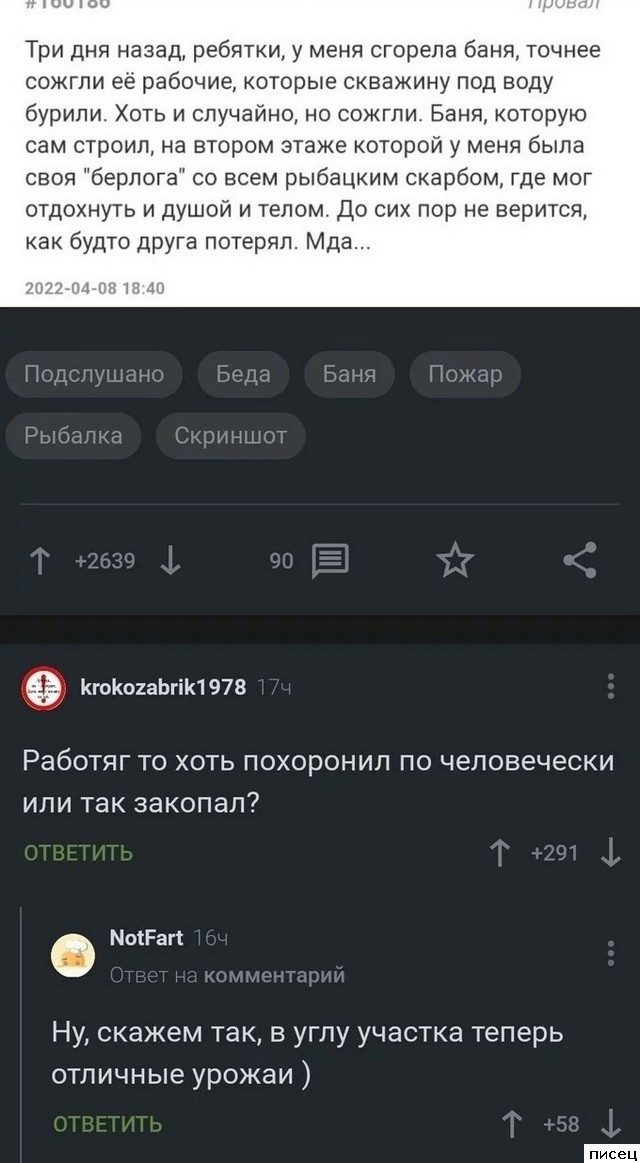Open the overflow menu on NotFart's comment

(611, 953)
